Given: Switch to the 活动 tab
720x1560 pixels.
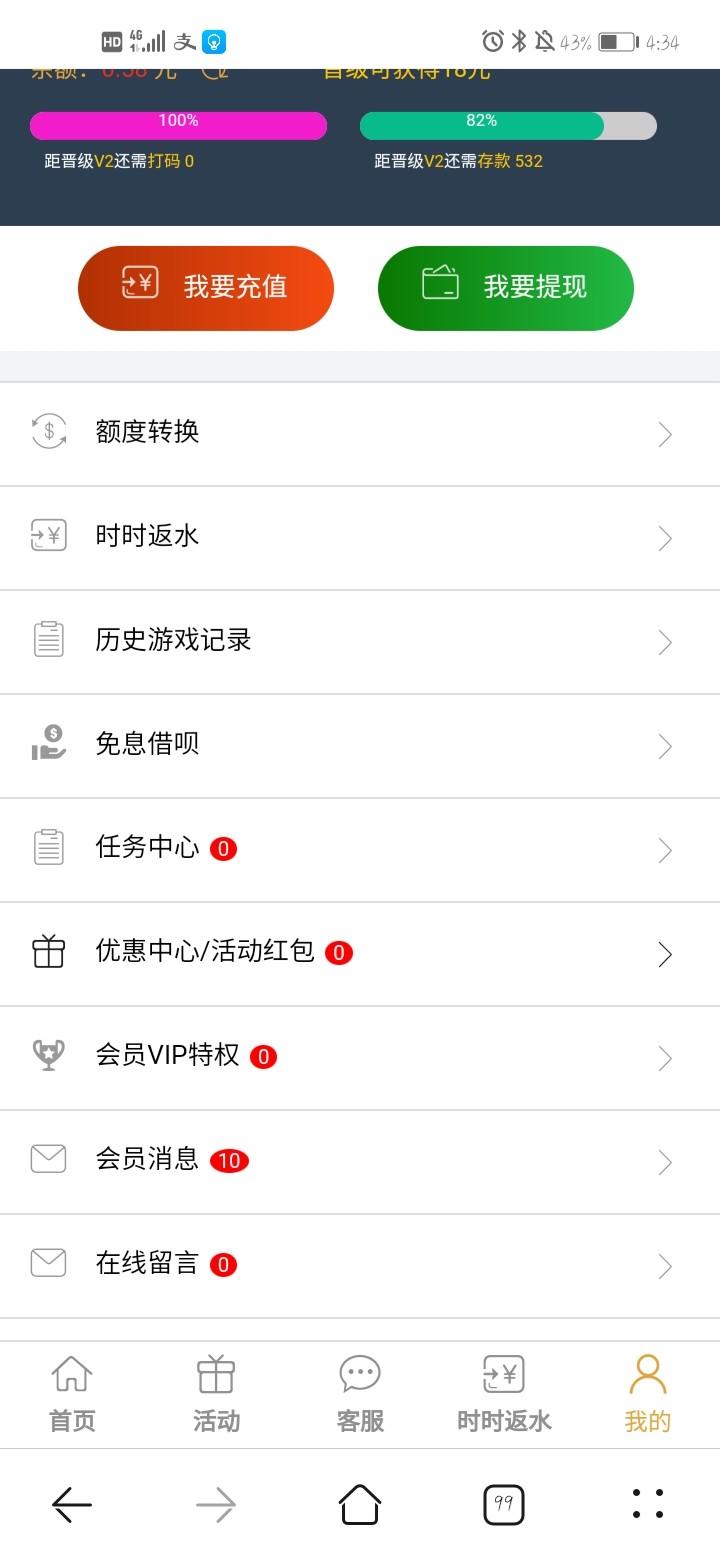Looking at the screenshot, I should tap(216, 1394).
